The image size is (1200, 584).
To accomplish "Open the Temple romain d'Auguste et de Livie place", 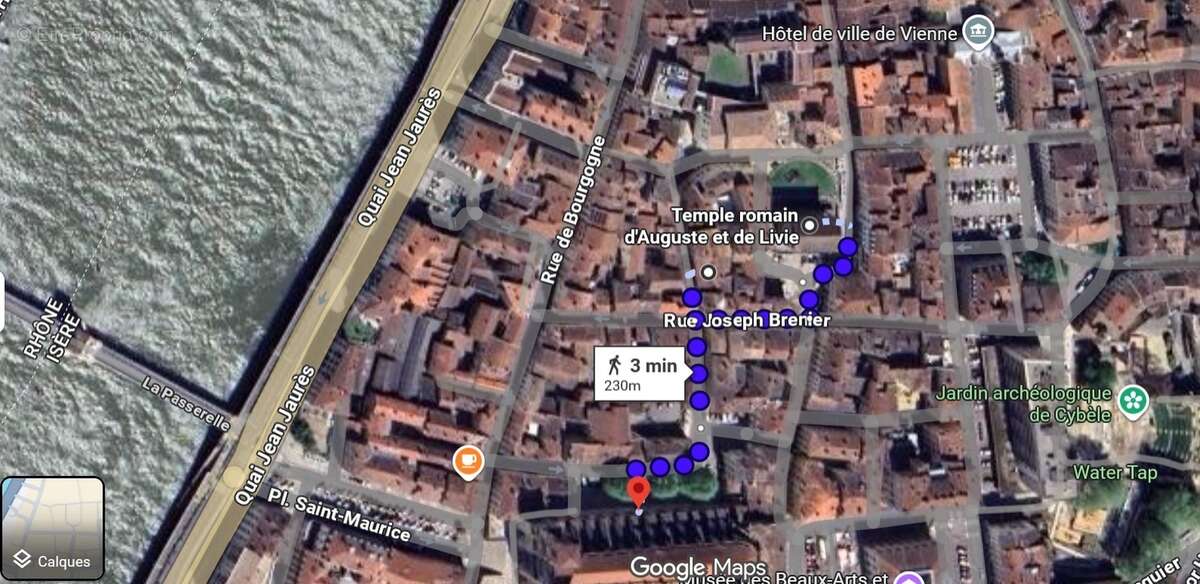I will coord(809,226).
